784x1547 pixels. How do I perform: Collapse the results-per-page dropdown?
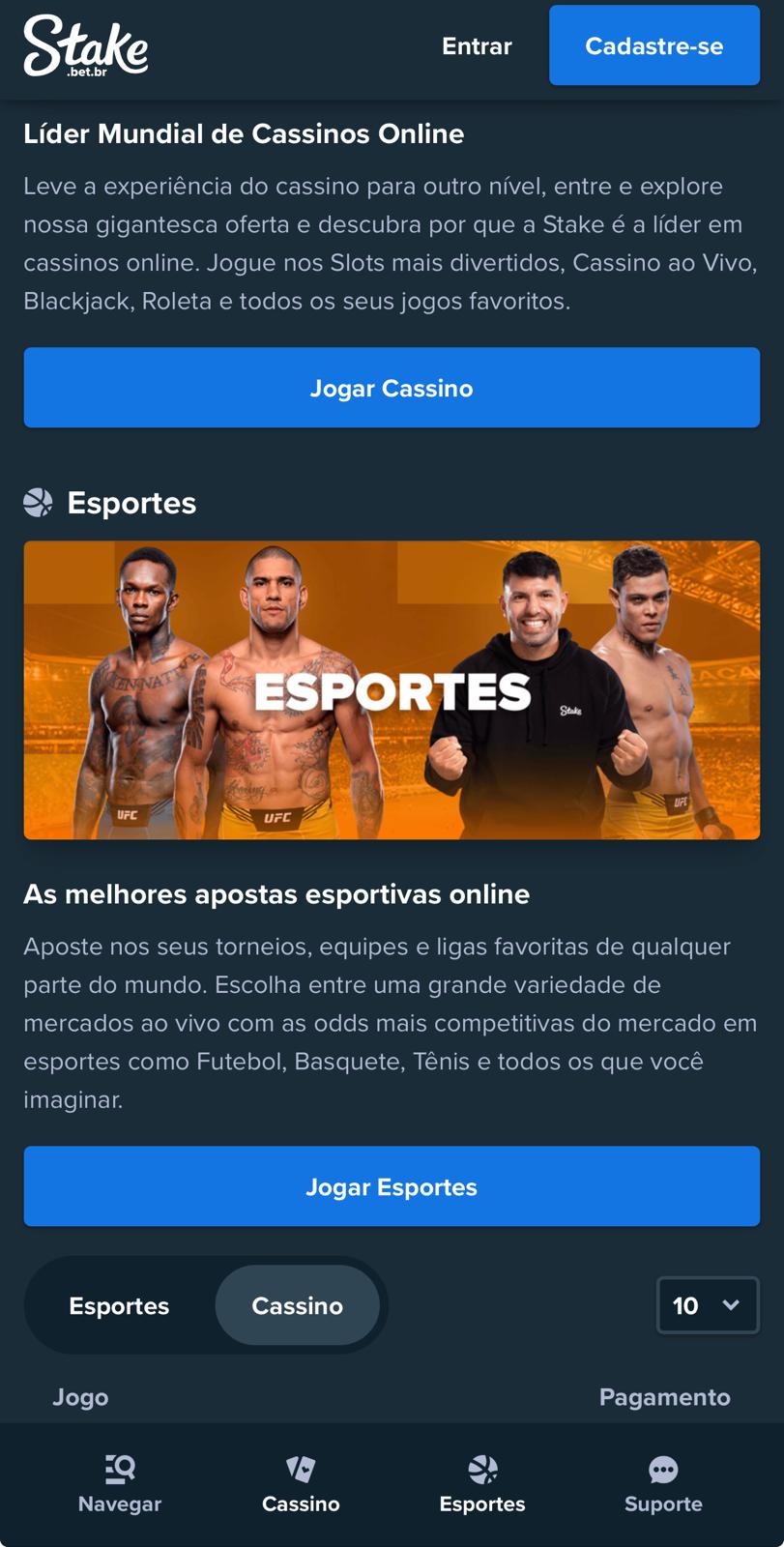(x=708, y=1305)
